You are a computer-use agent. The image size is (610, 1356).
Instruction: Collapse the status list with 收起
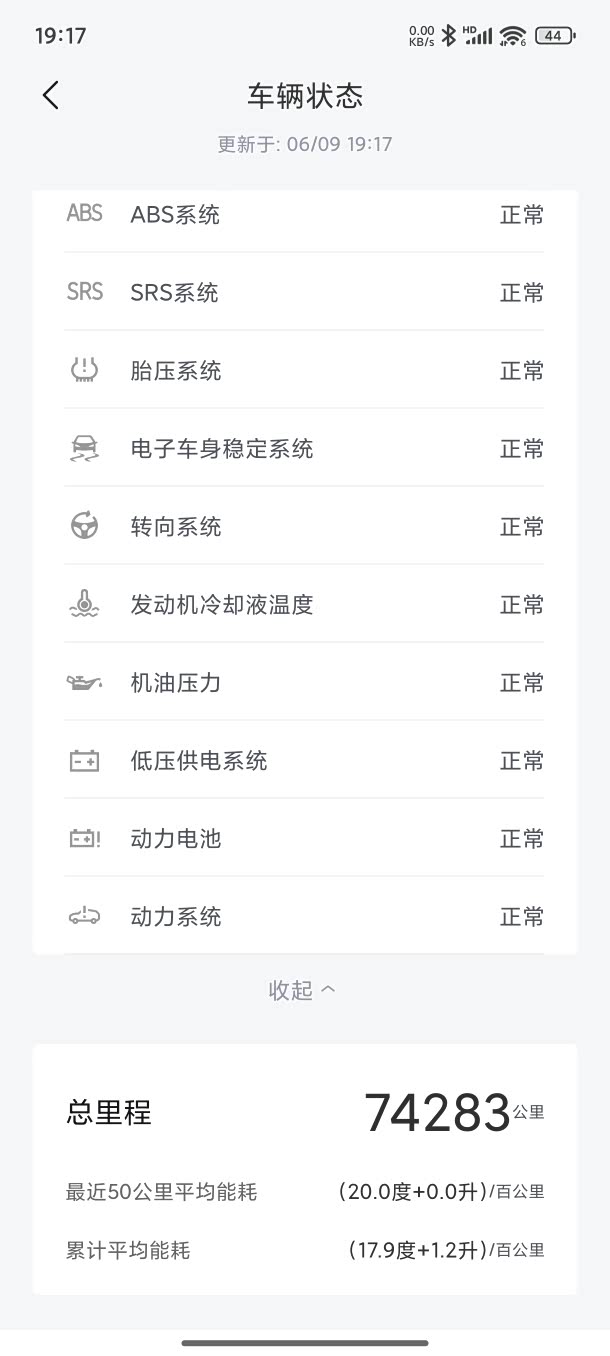point(302,990)
